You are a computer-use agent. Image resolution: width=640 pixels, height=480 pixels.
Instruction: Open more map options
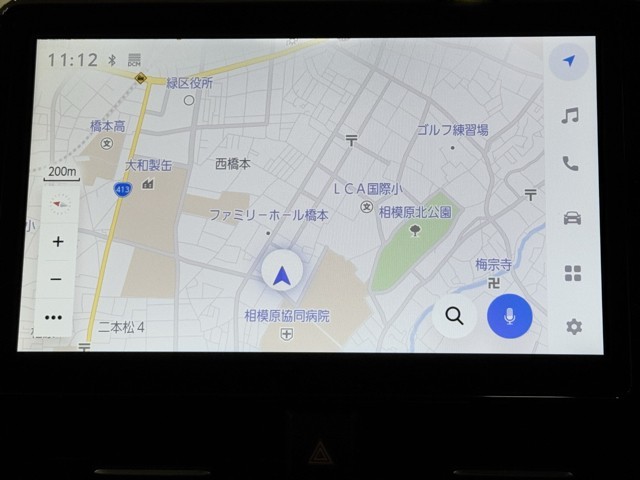(x=57, y=317)
